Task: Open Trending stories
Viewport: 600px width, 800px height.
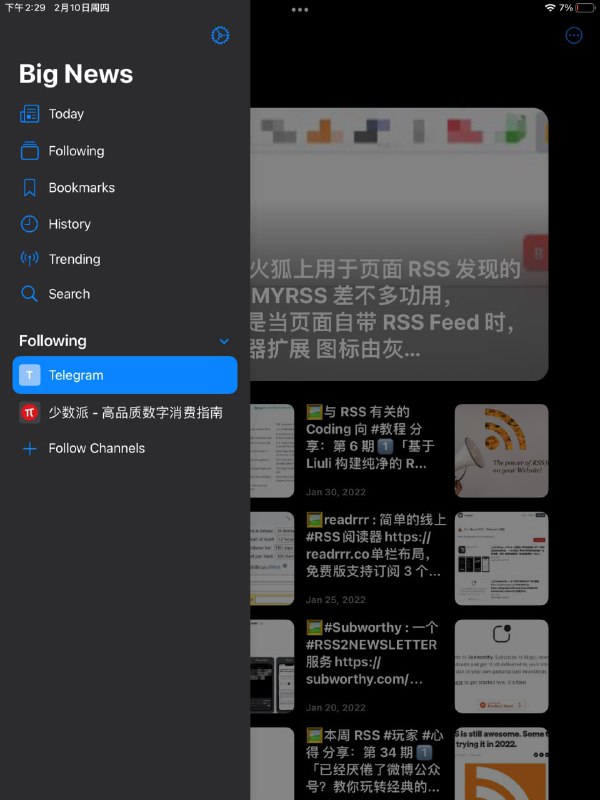Action: (74, 259)
